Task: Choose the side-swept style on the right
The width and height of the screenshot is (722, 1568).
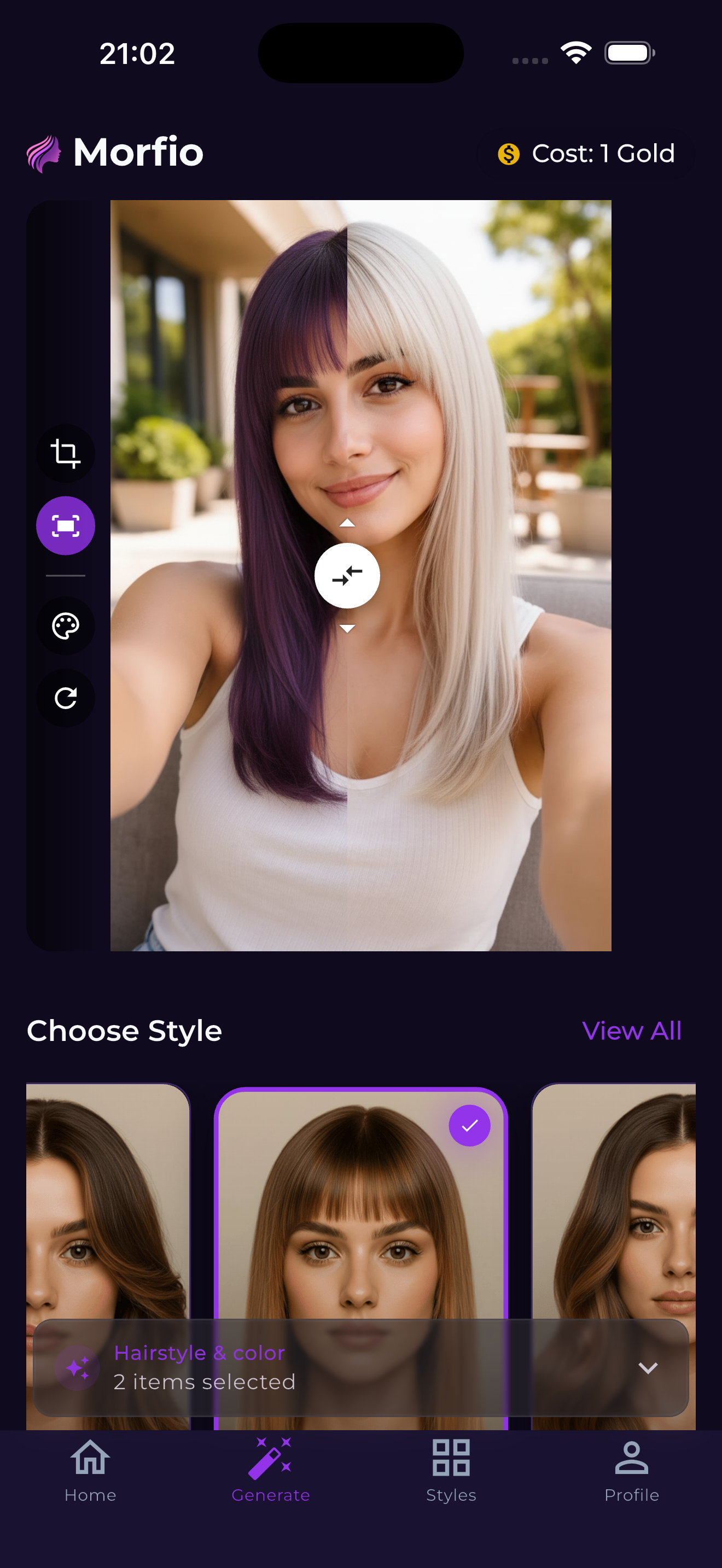Action: [614, 1199]
